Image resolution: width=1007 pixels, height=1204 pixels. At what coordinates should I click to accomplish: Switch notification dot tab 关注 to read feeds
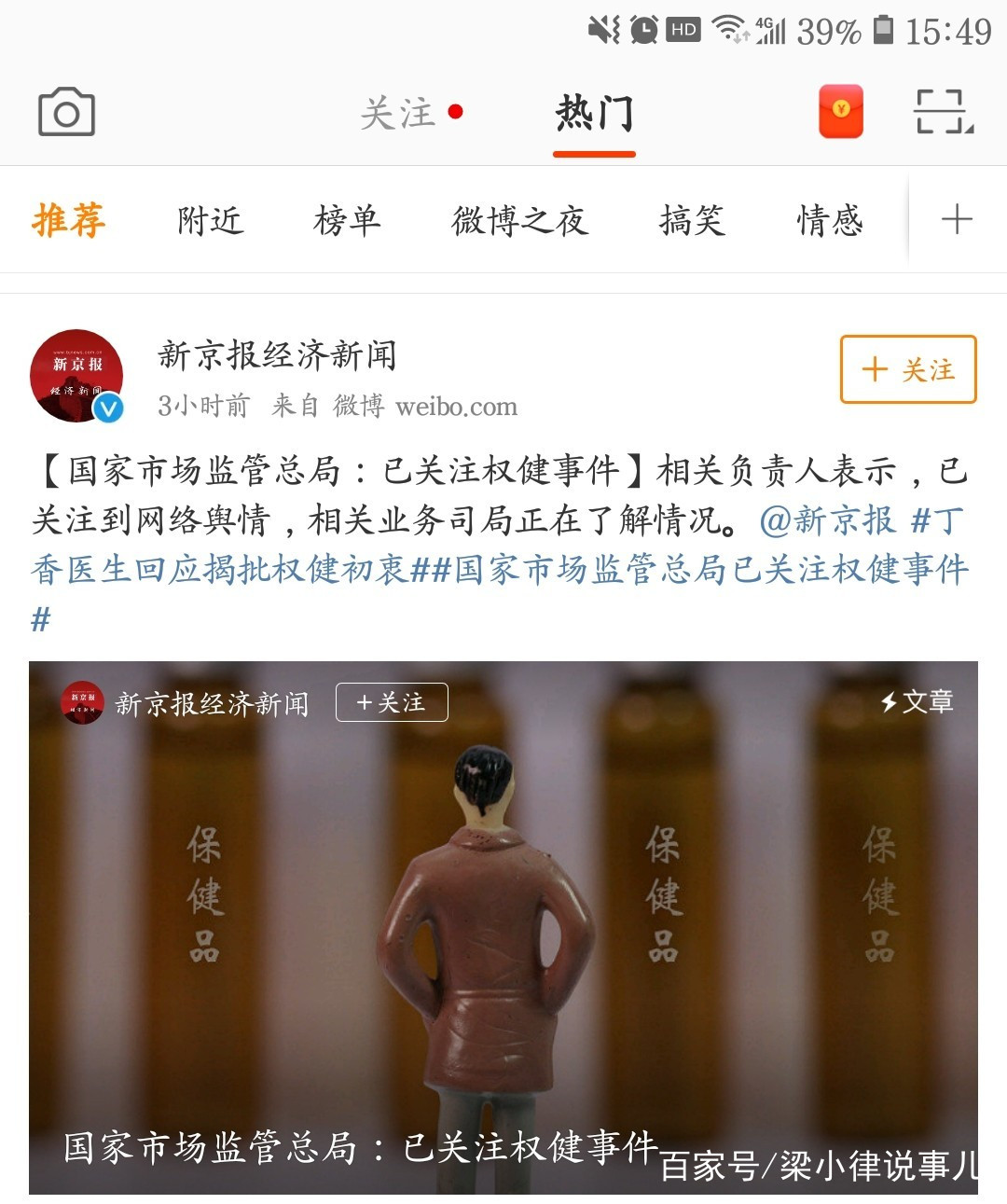pyautogui.click(x=394, y=115)
